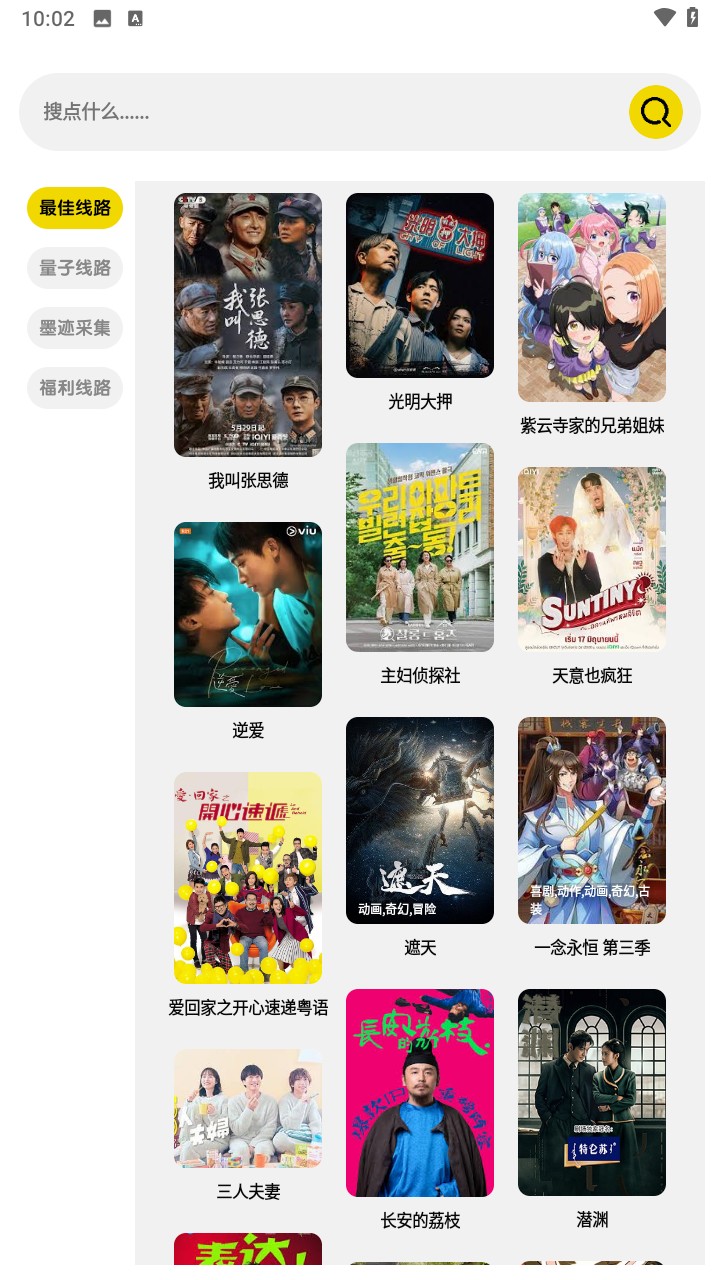Image resolution: width=720 pixels, height=1280 pixels.
Task: Open 爱回家之开心速递粤语 show
Action: 248,878
